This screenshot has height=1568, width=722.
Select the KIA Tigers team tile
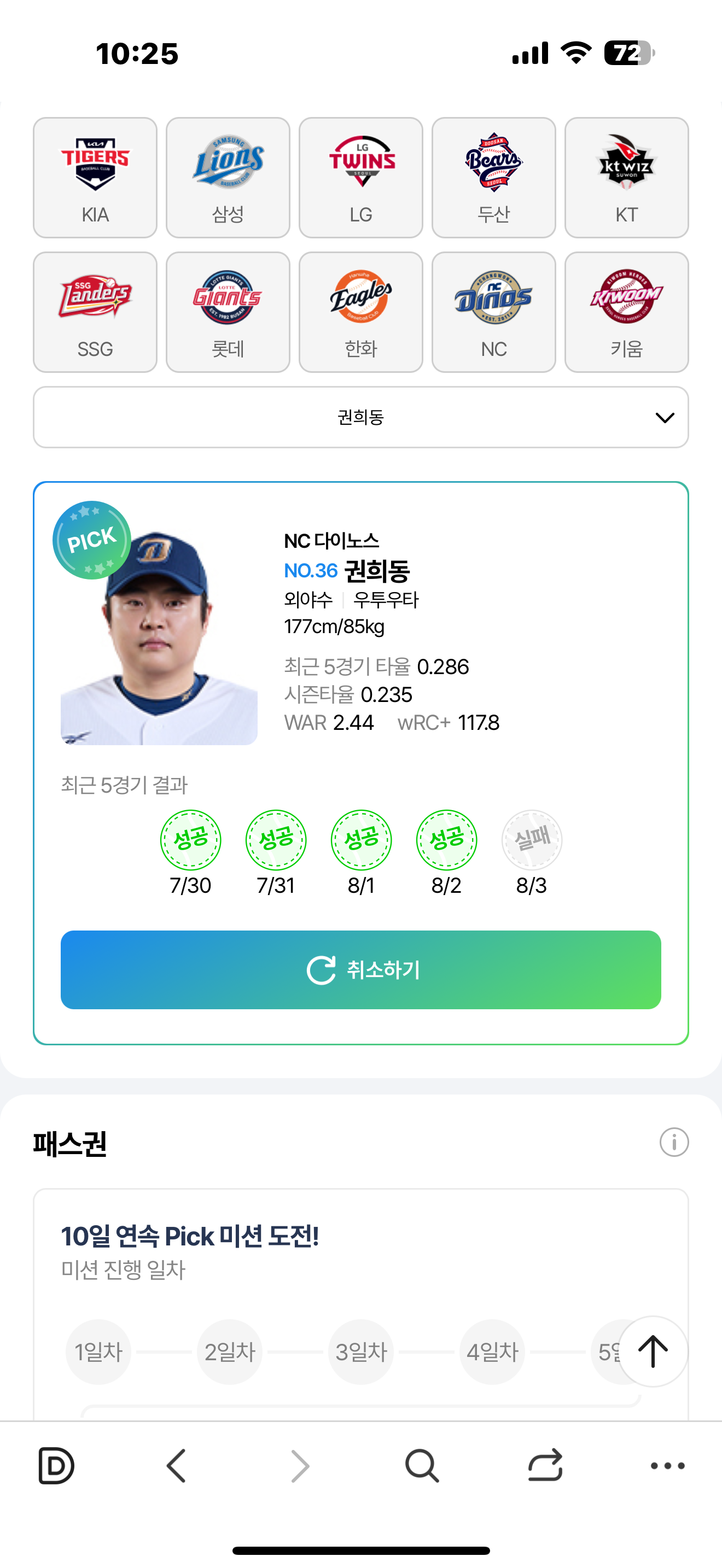(x=95, y=178)
